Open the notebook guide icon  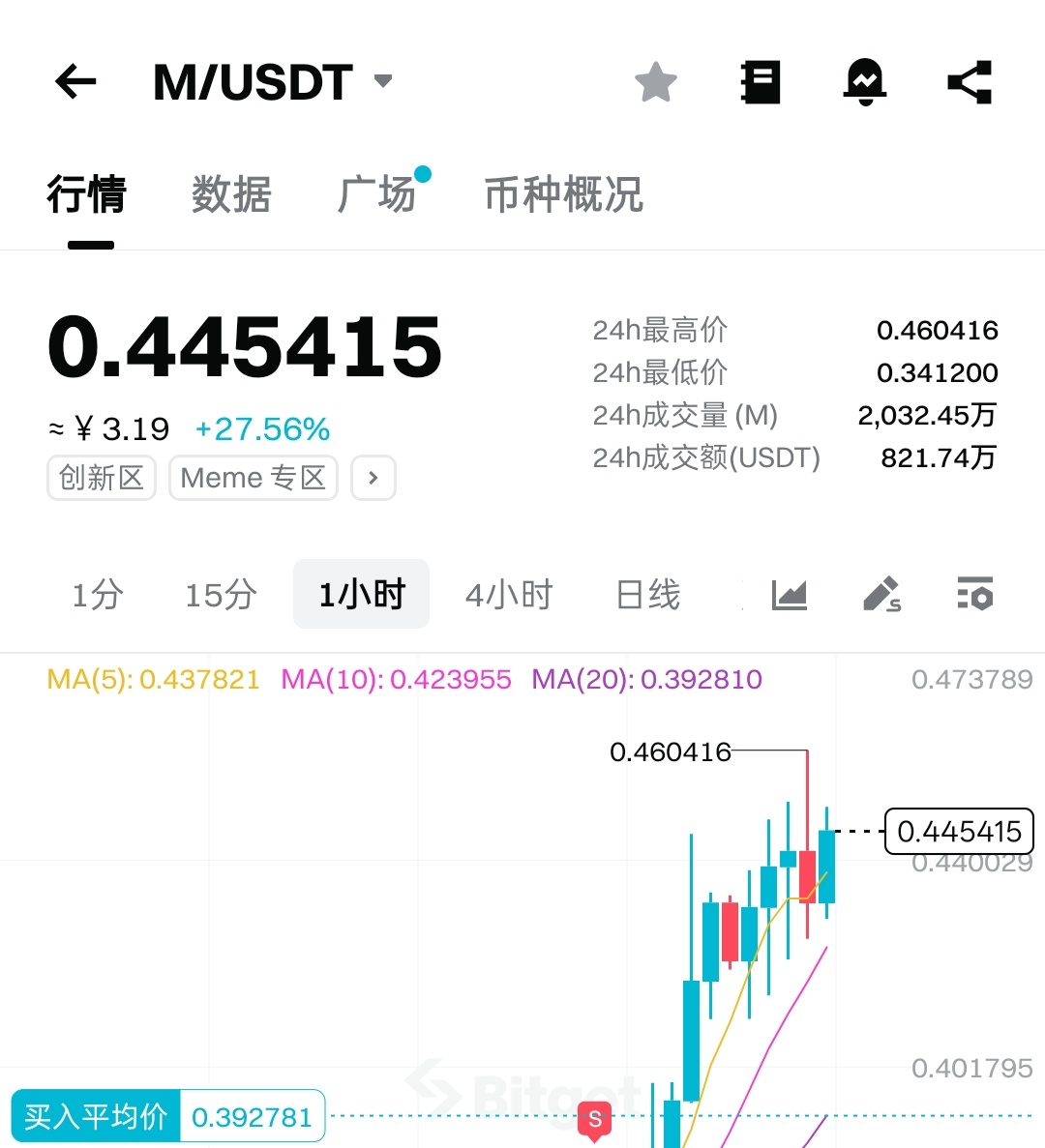[x=761, y=81]
